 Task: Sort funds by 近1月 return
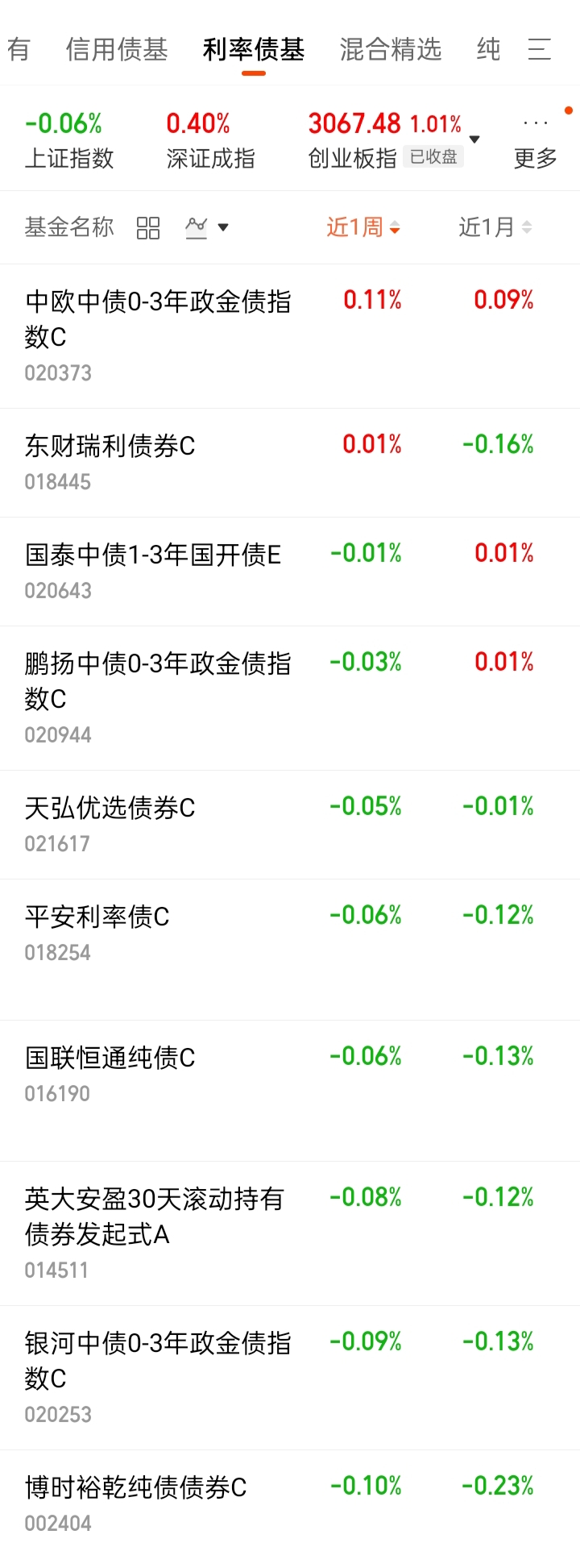(x=495, y=228)
